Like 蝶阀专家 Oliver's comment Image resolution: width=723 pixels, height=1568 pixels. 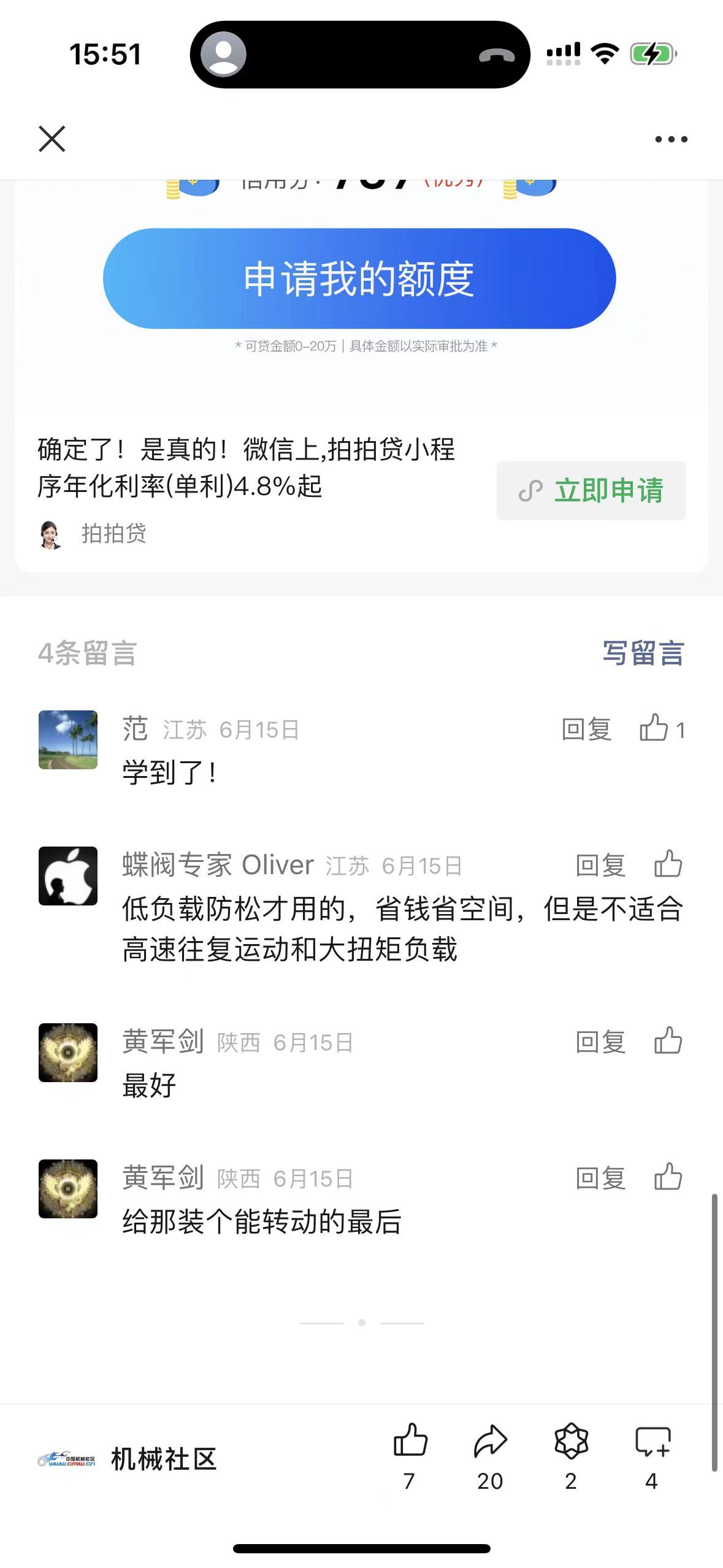(668, 864)
